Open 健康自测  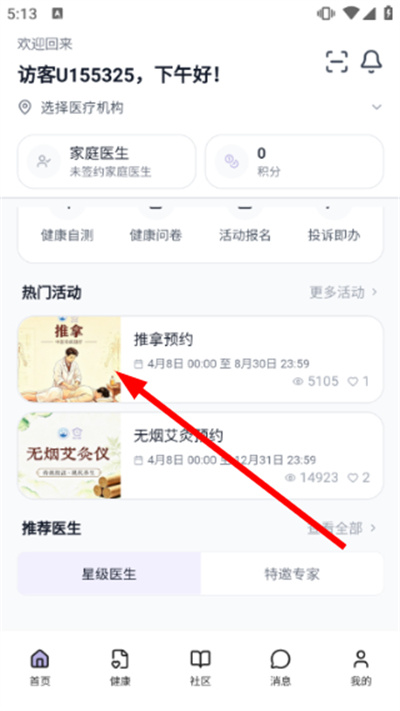(67, 228)
